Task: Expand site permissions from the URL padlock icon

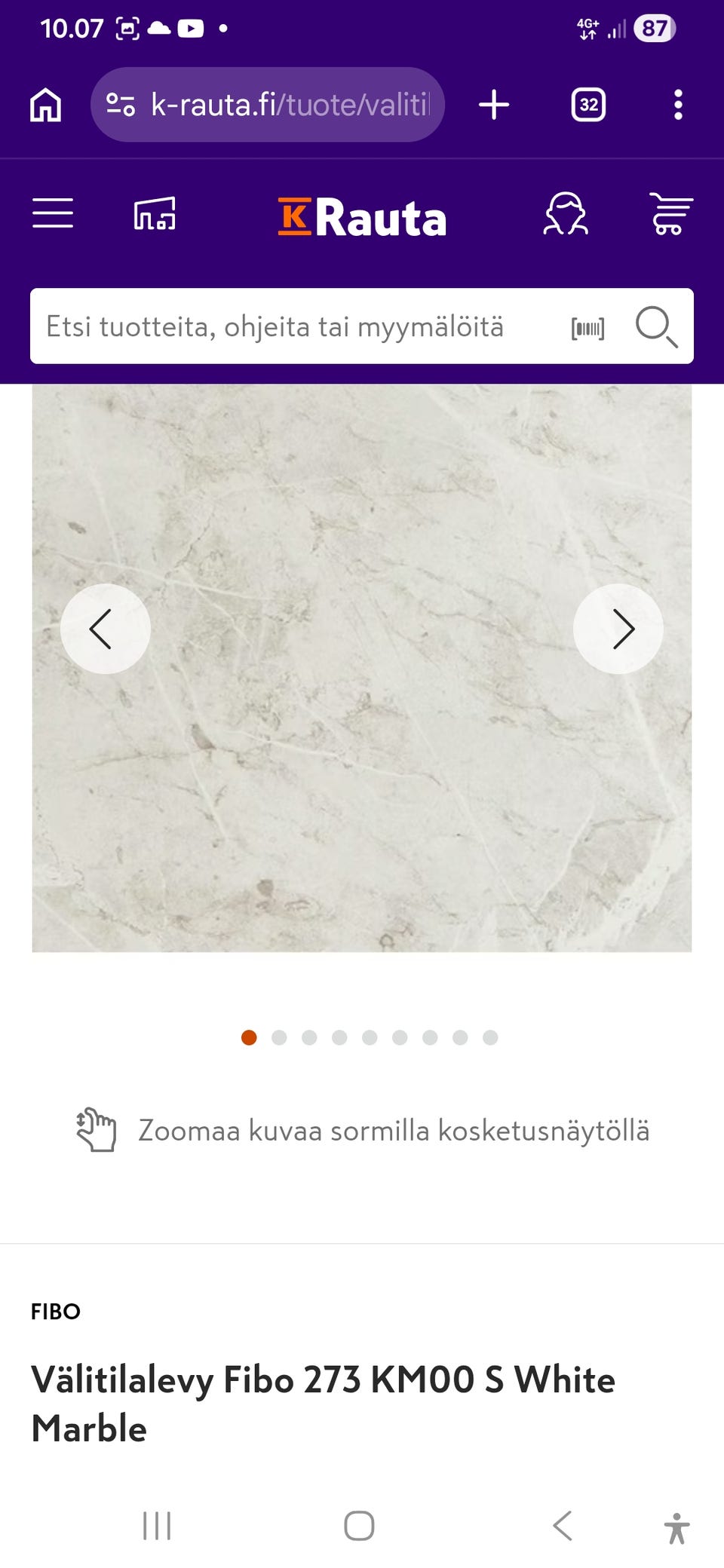Action: pyautogui.click(x=123, y=105)
